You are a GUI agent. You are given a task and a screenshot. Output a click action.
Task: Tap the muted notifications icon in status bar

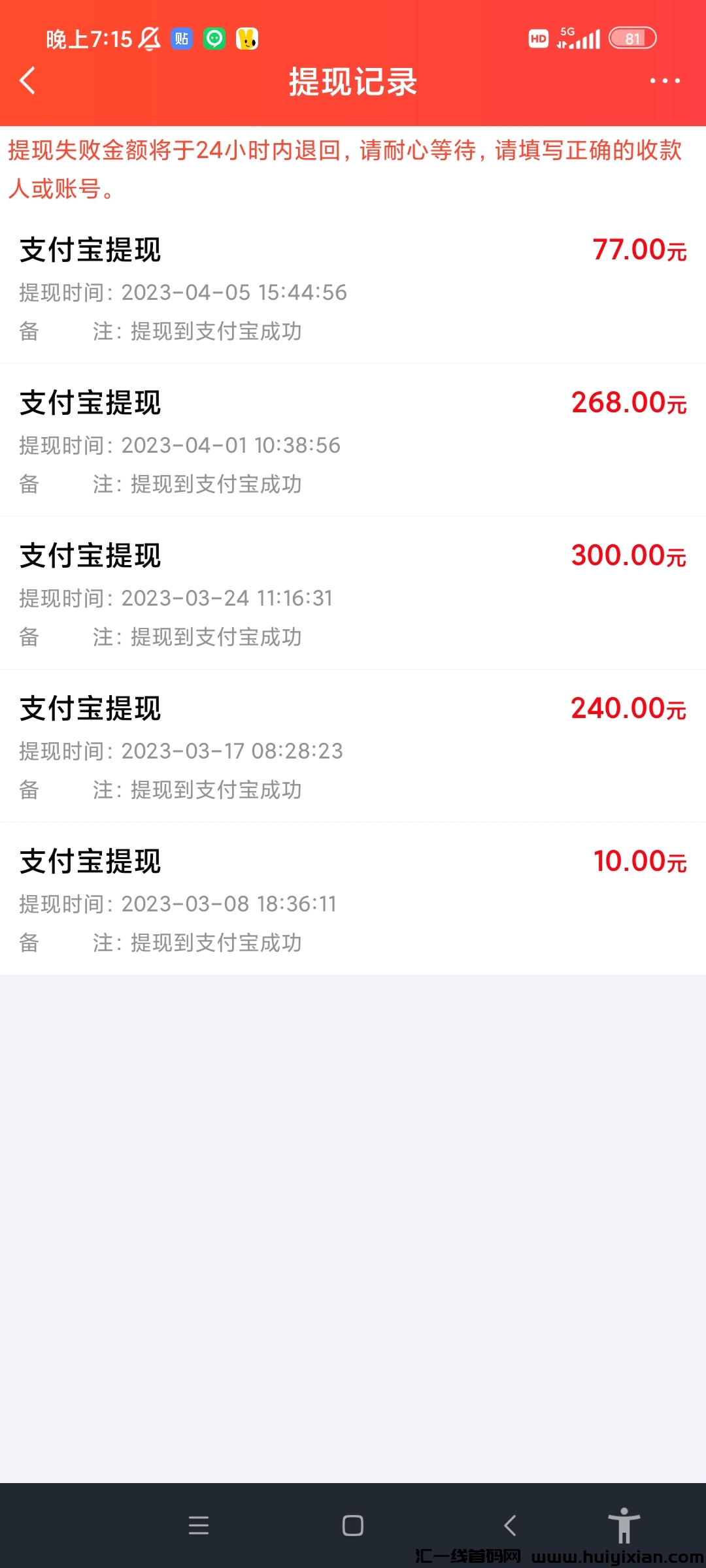(149, 38)
